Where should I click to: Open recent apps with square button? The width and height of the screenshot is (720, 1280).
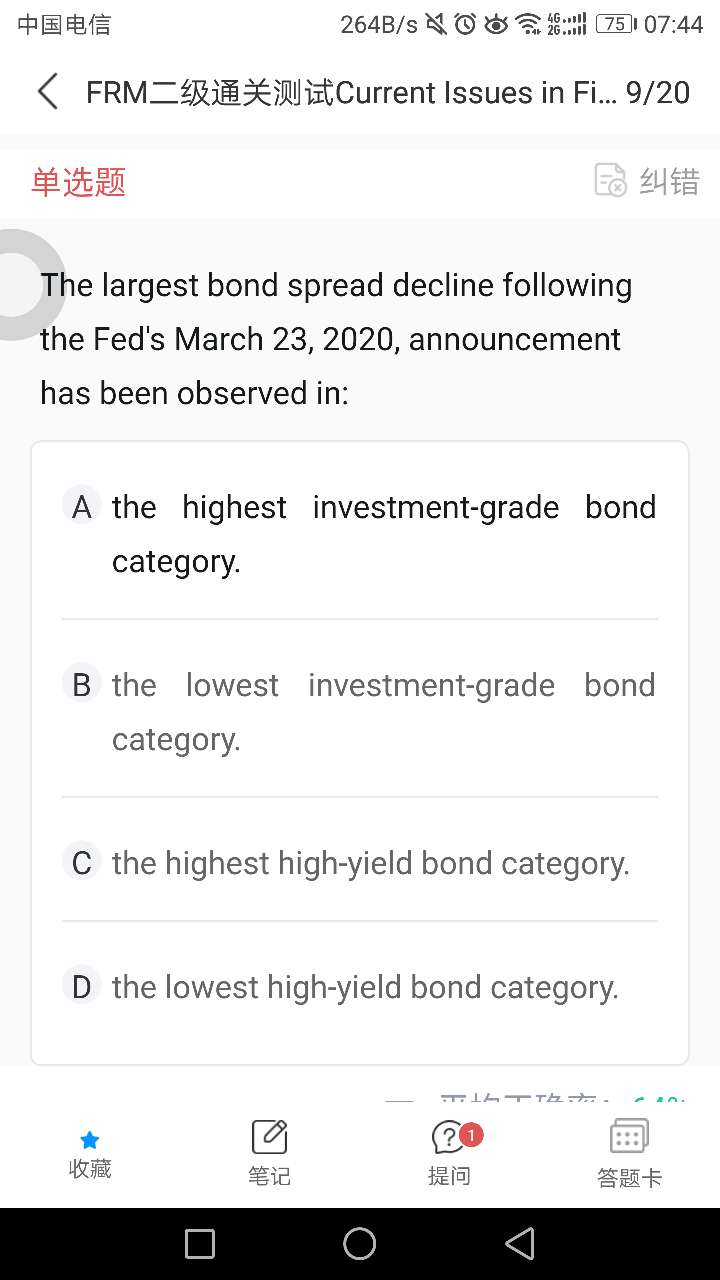coord(200,1244)
